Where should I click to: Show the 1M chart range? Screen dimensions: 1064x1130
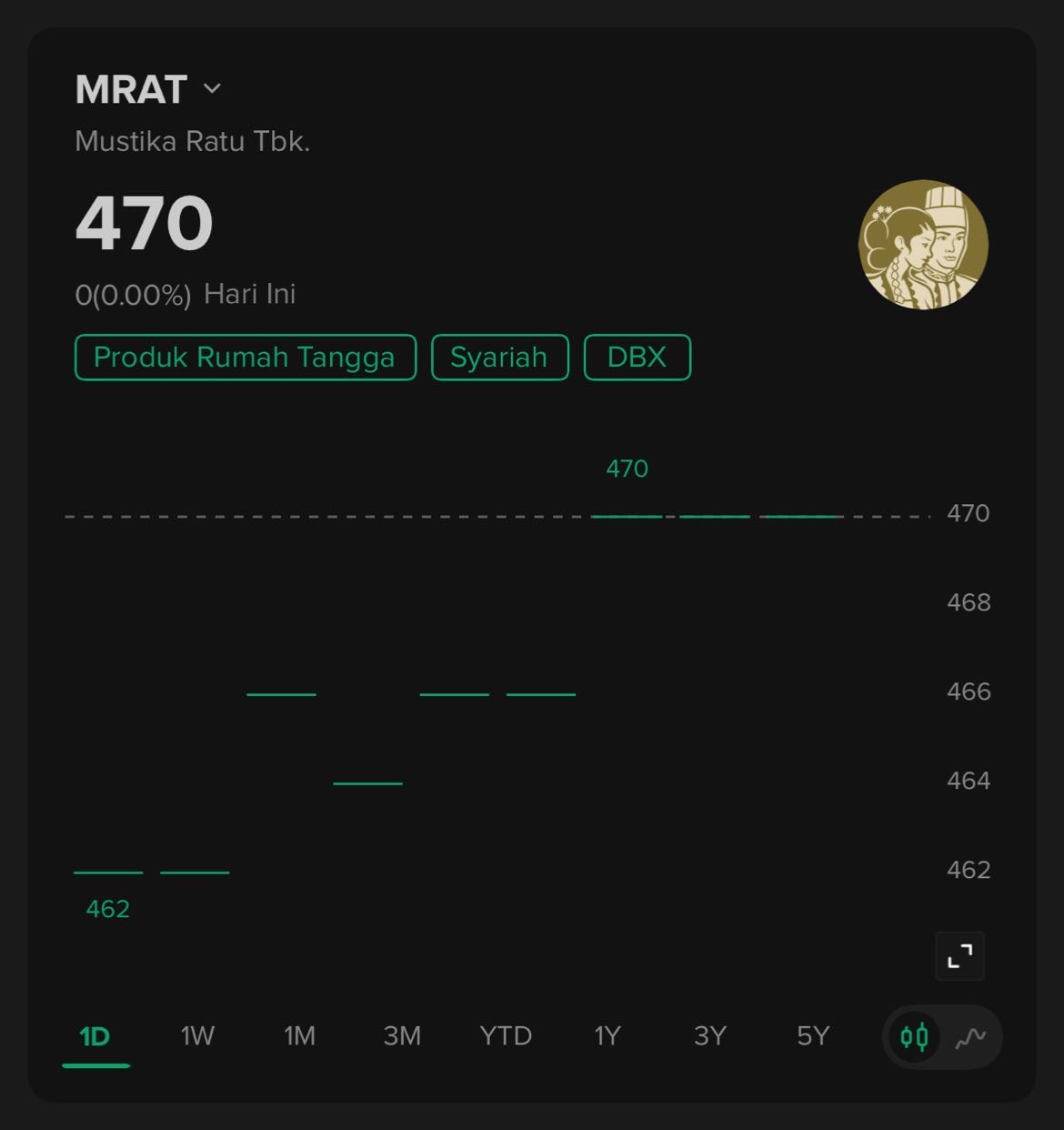(x=299, y=1036)
